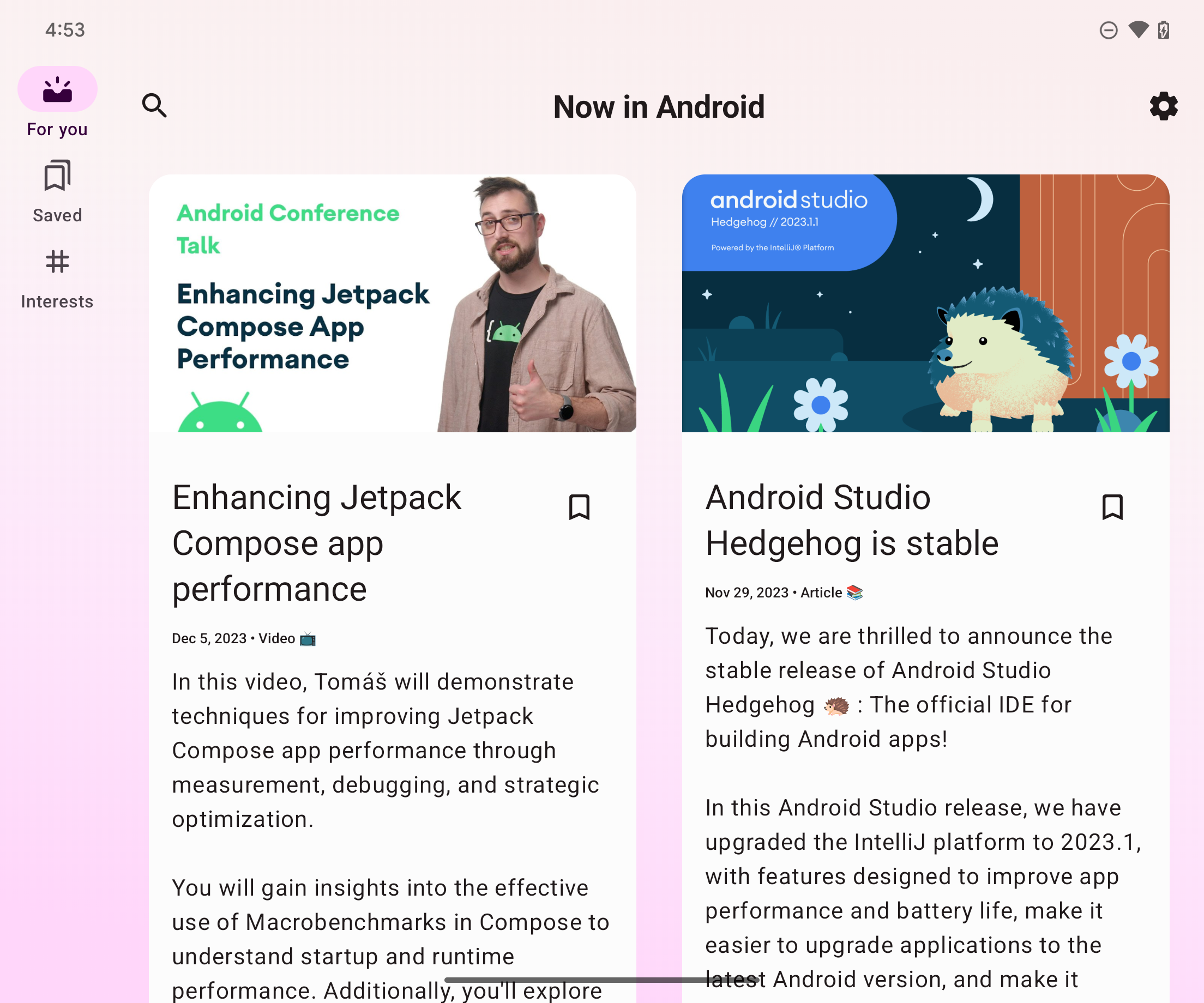Screen dimensions: 1204x1003
Task: Open settings via the gear icon
Action: point(1163,106)
